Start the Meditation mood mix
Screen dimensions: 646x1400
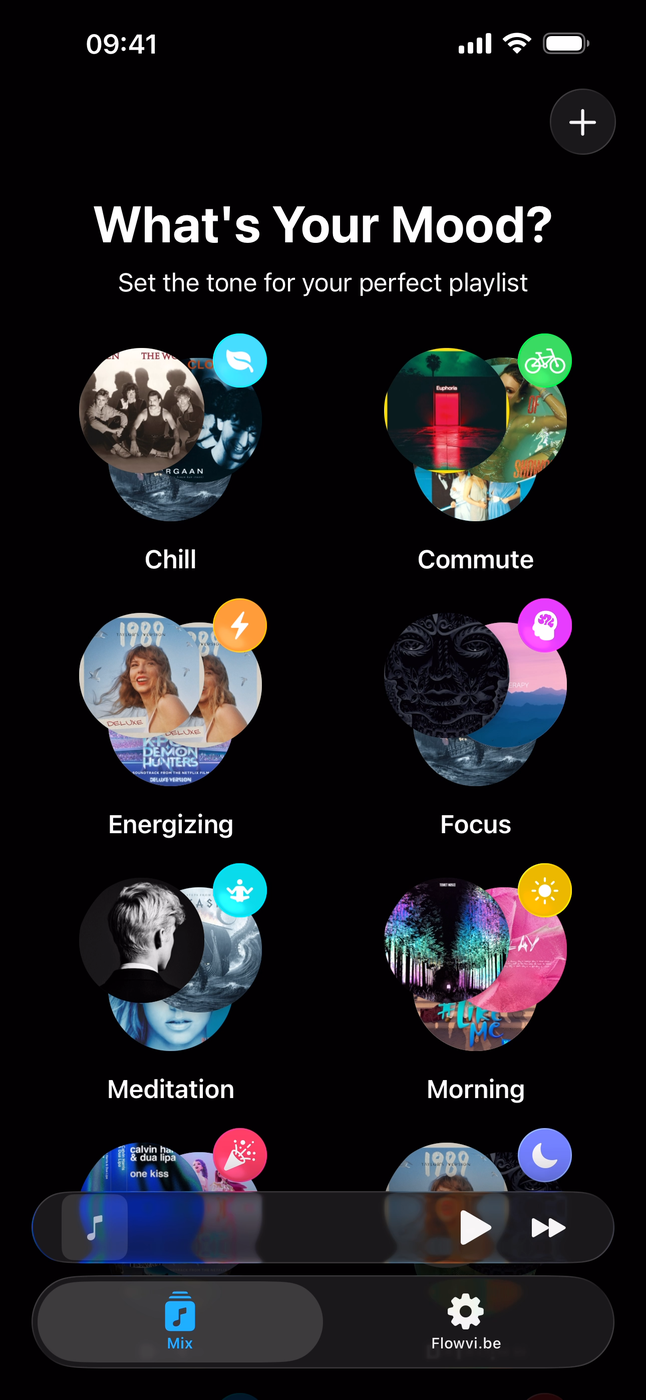click(170, 962)
